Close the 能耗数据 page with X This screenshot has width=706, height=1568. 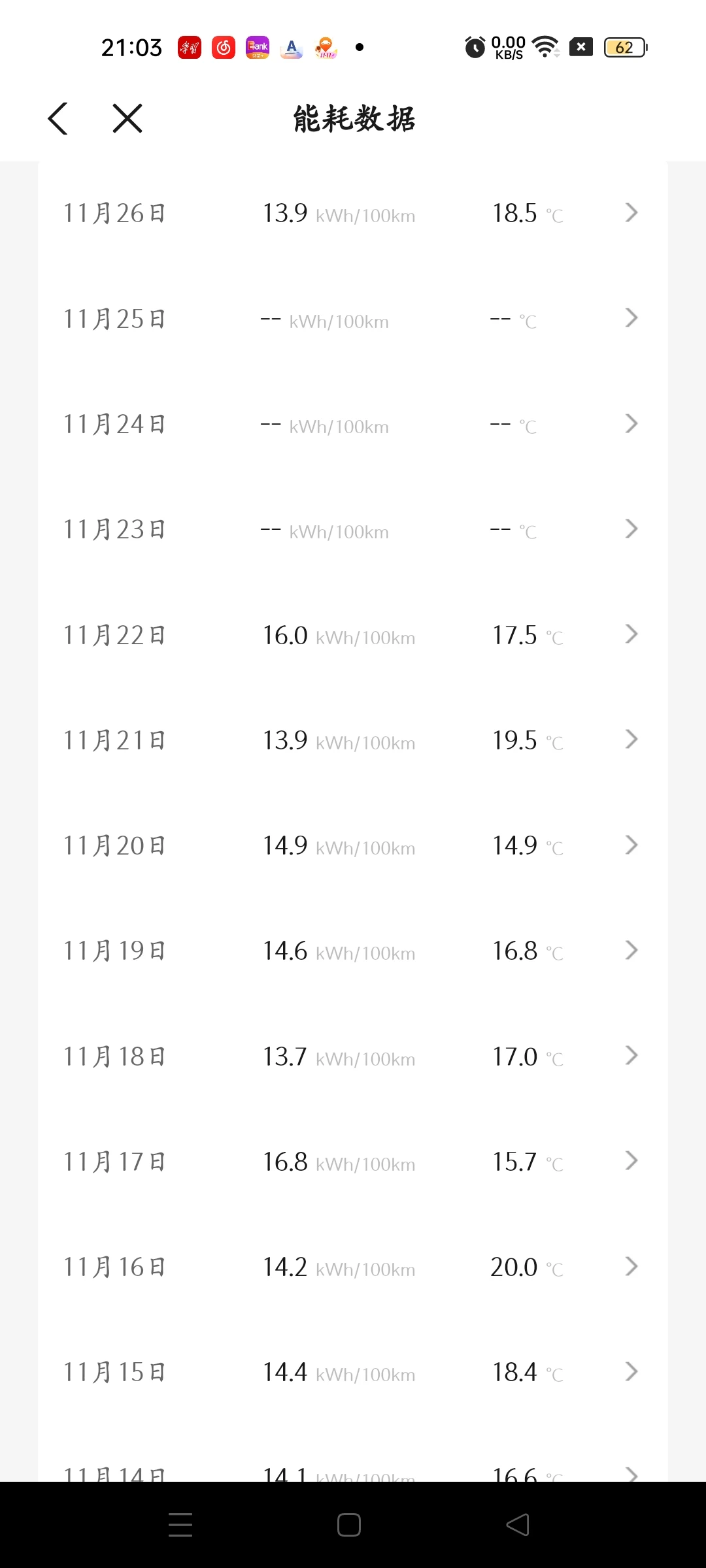[x=127, y=118]
